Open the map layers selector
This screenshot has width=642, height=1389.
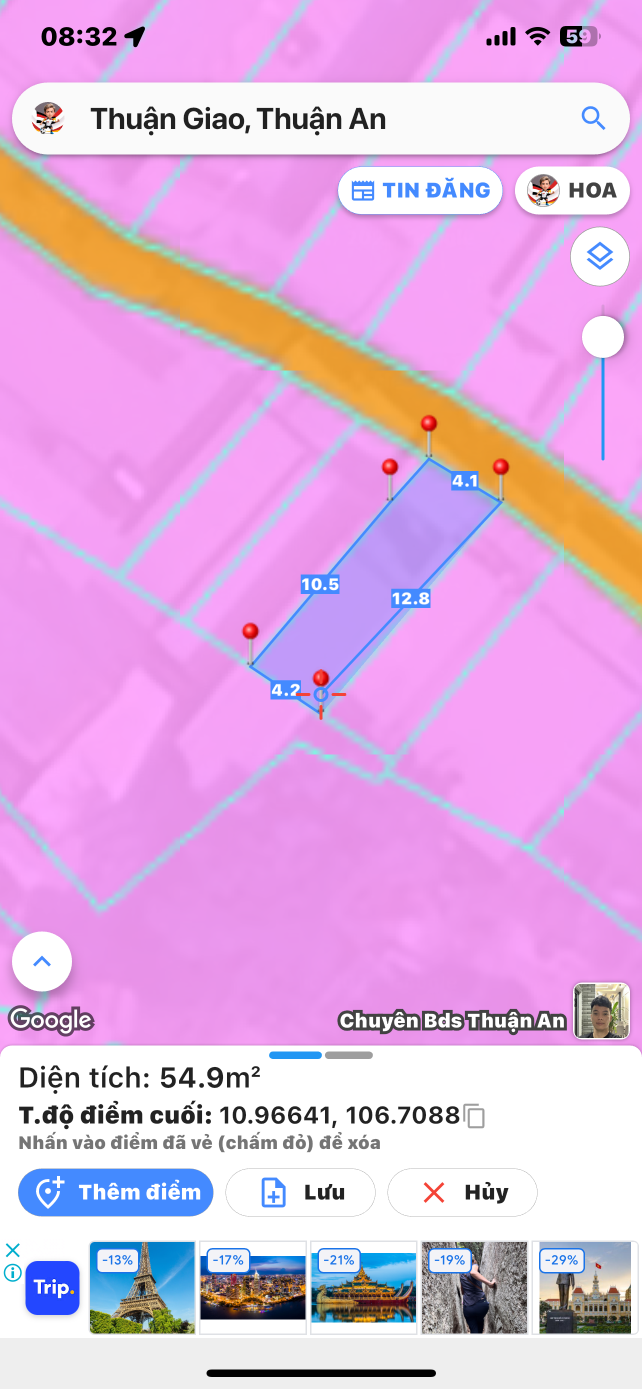coord(599,258)
